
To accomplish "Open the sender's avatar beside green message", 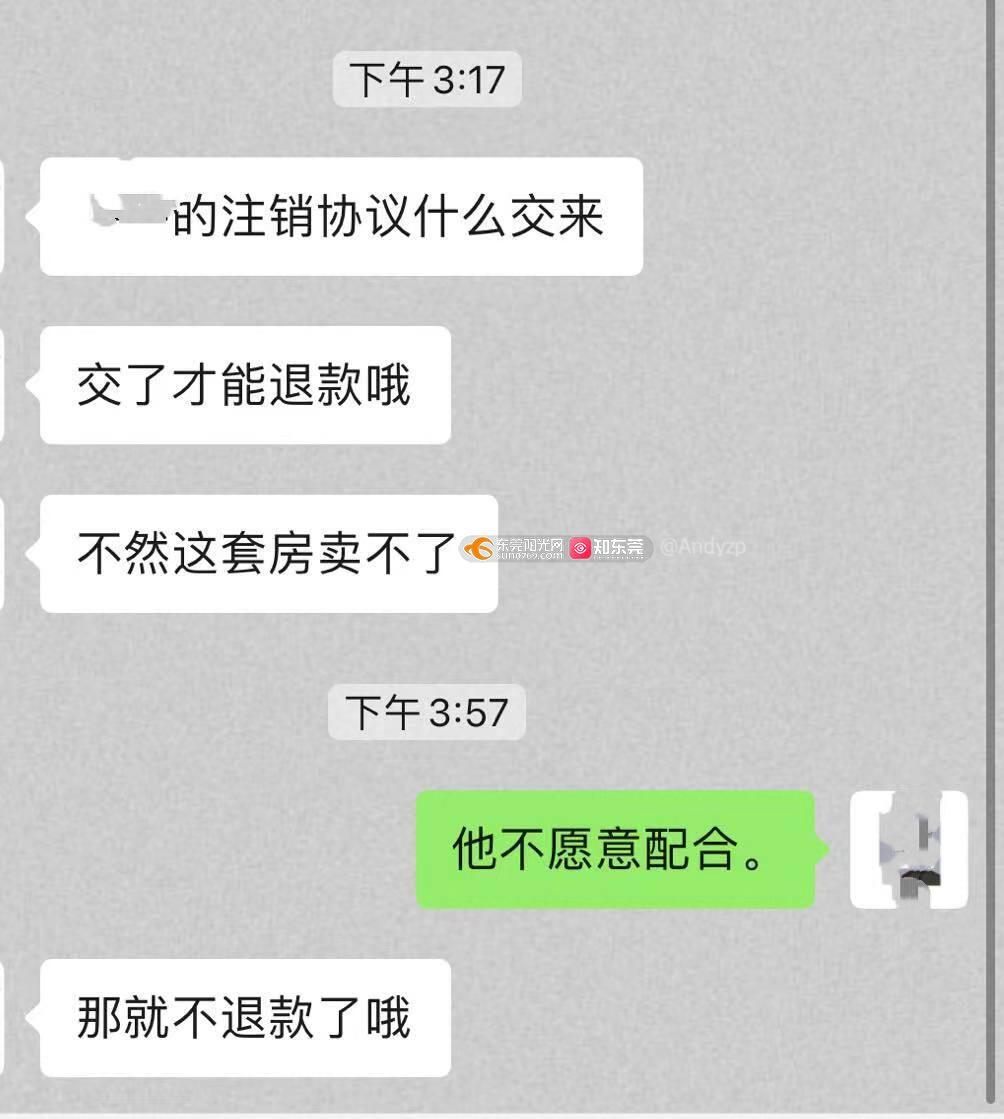I will (x=908, y=849).
